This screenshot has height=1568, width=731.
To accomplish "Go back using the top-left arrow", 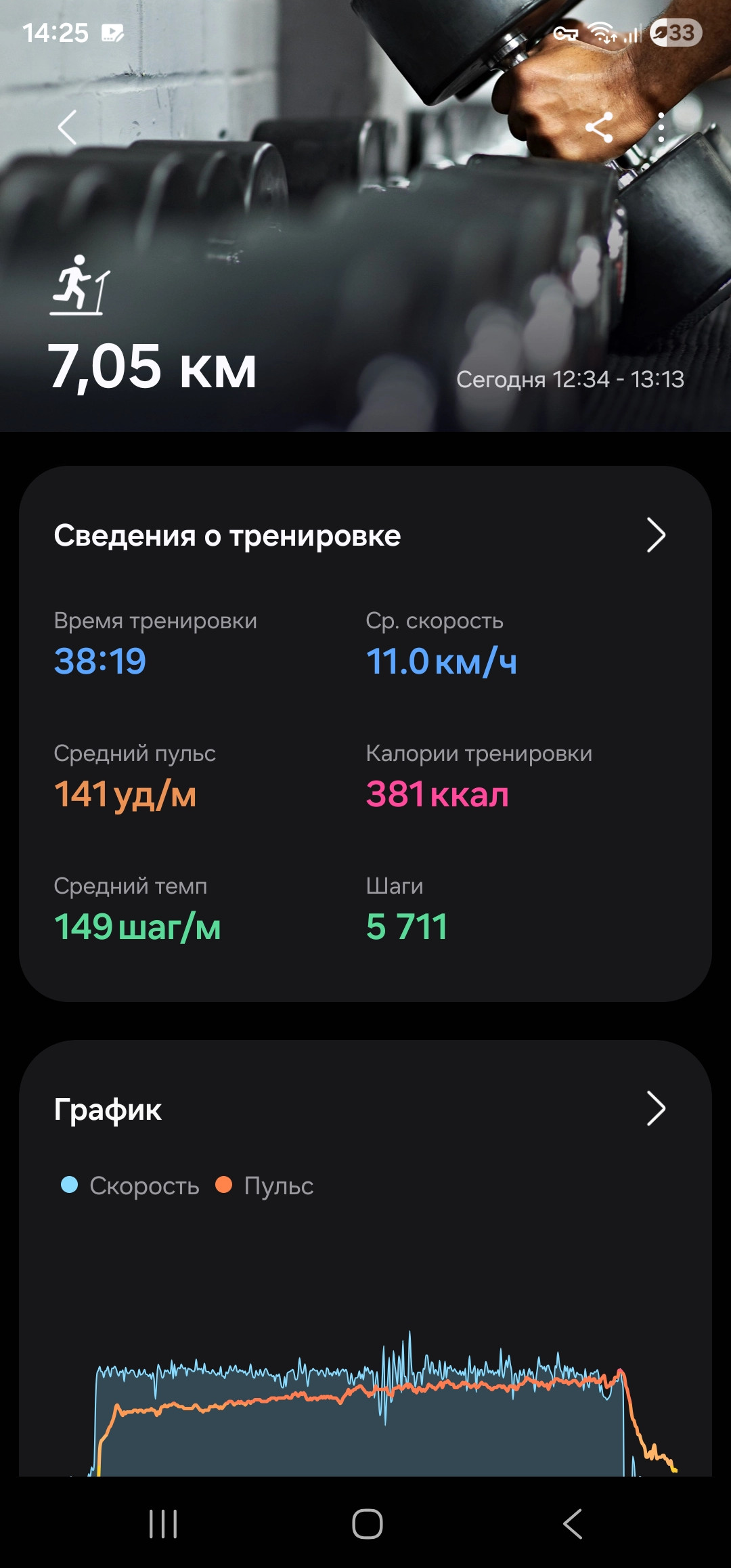I will point(67,127).
